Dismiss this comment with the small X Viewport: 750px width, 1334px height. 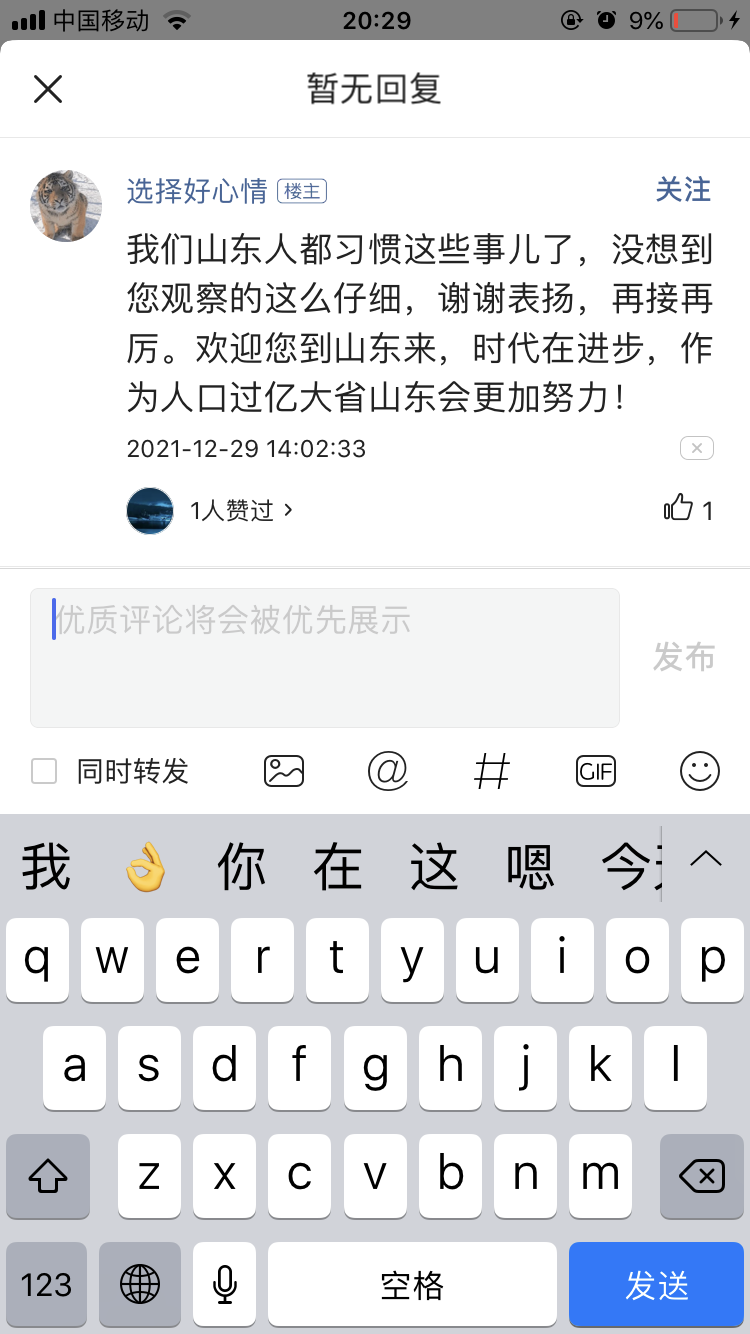(x=697, y=448)
